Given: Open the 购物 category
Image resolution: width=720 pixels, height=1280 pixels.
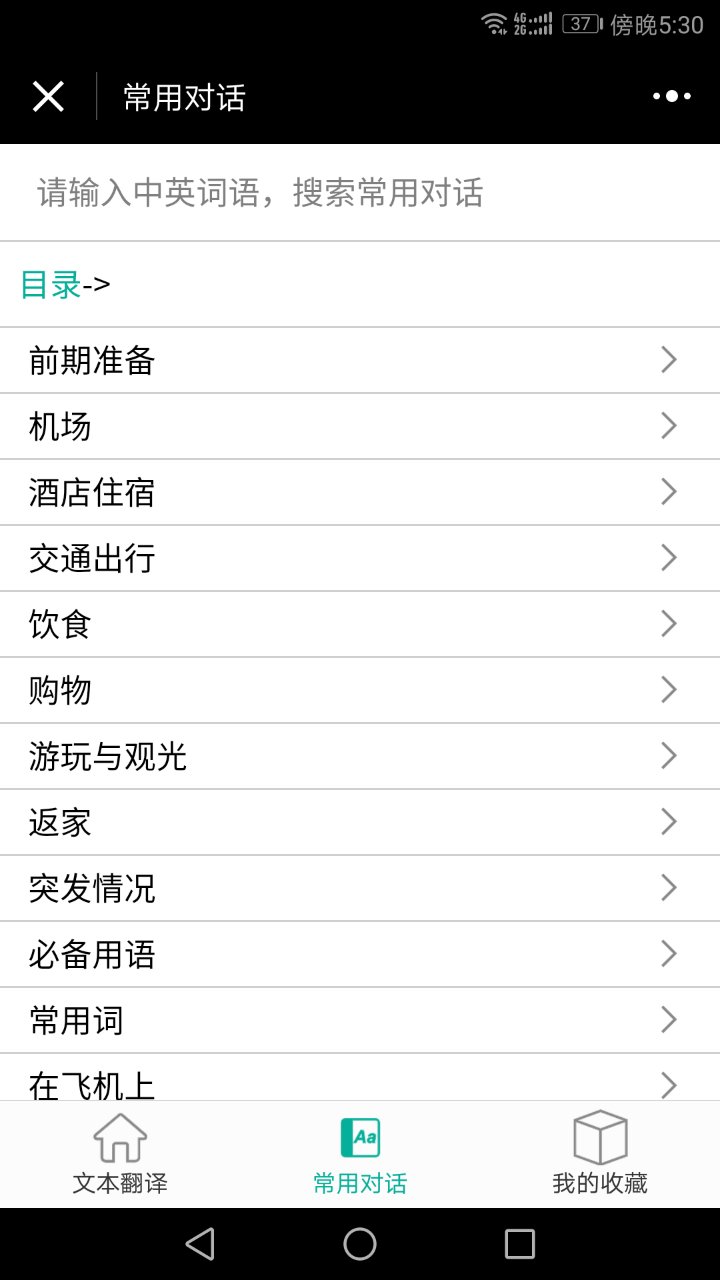Looking at the screenshot, I should coord(360,690).
